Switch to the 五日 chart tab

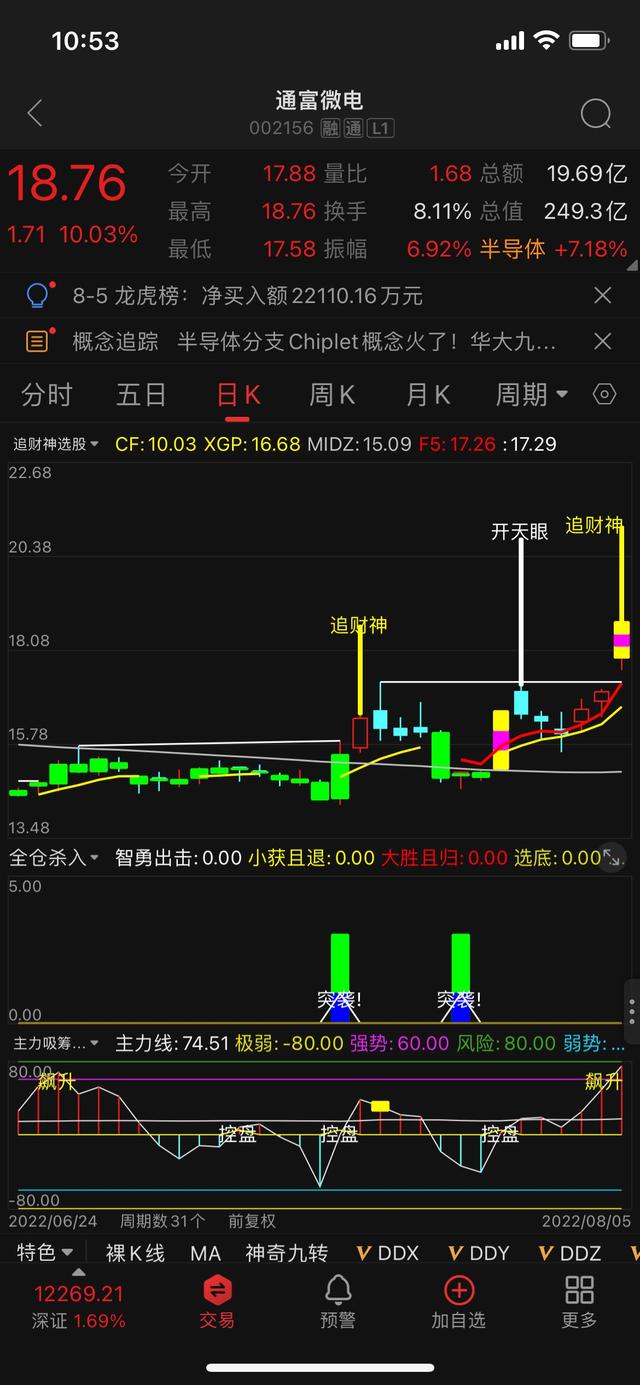click(x=141, y=395)
